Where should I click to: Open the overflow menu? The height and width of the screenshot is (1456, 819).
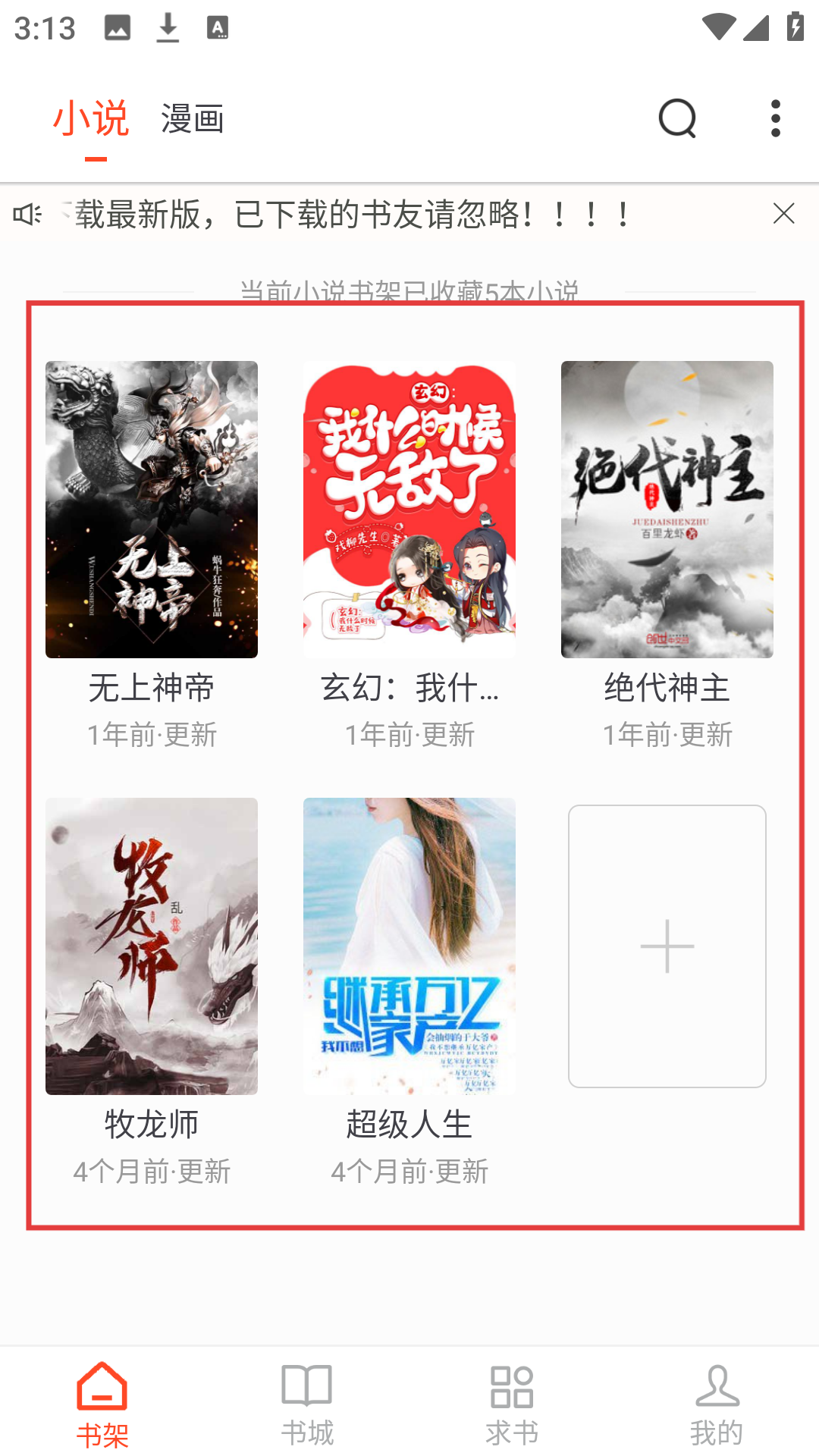tap(775, 118)
